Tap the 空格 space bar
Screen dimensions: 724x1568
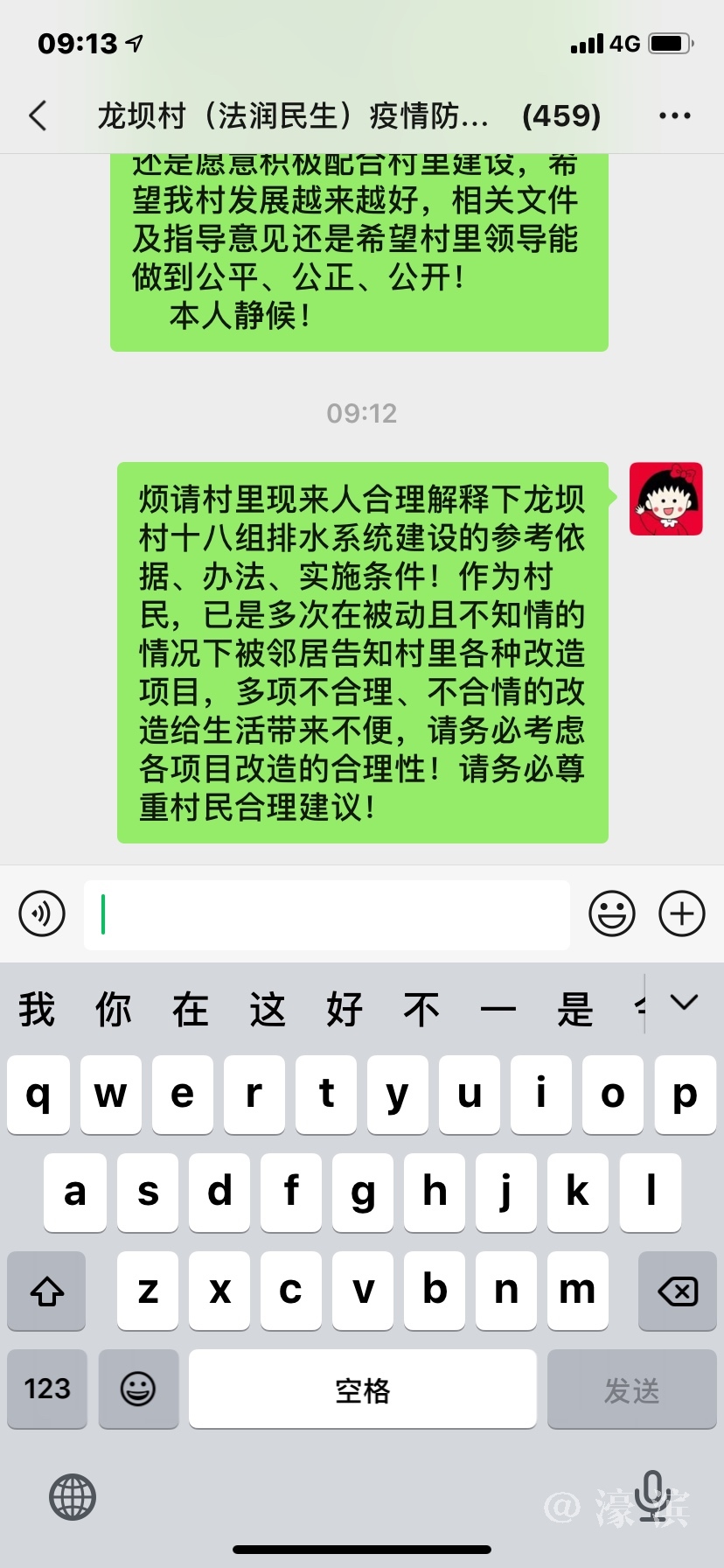362,1389
